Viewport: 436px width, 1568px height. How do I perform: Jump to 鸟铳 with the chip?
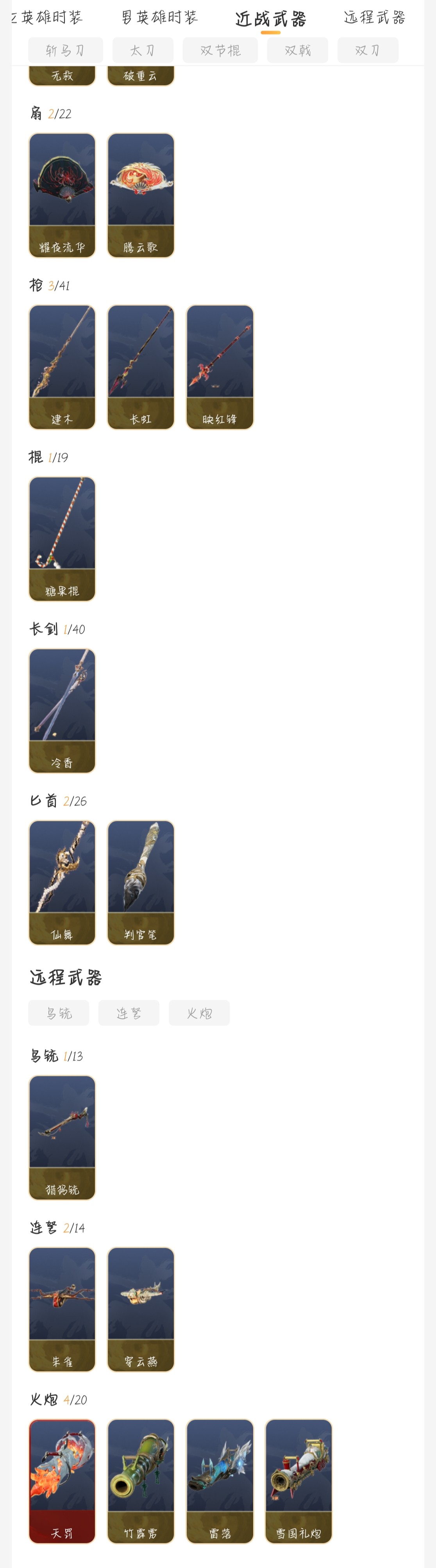pos(59,1013)
